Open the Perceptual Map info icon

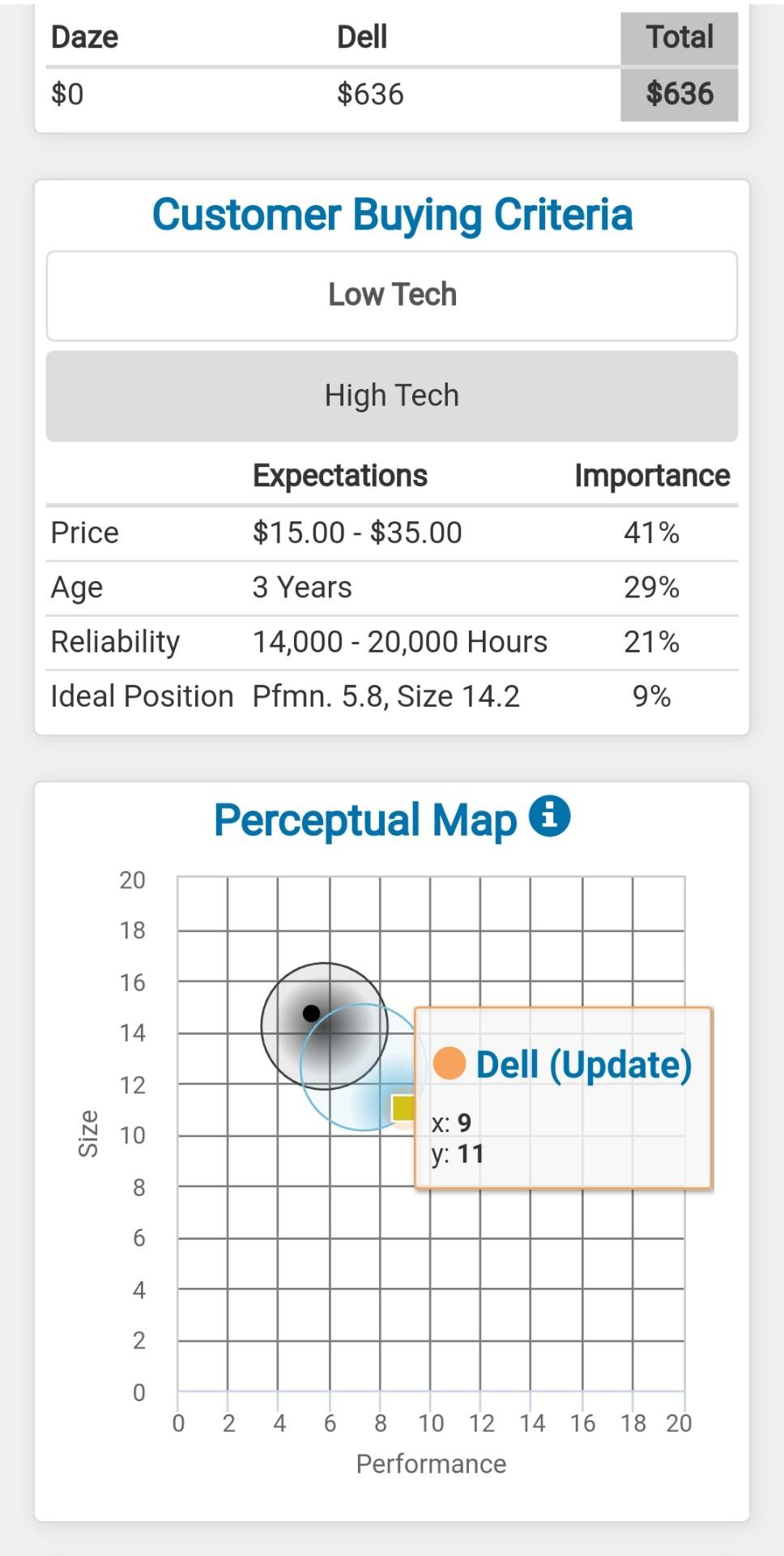pyautogui.click(x=550, y=816)
